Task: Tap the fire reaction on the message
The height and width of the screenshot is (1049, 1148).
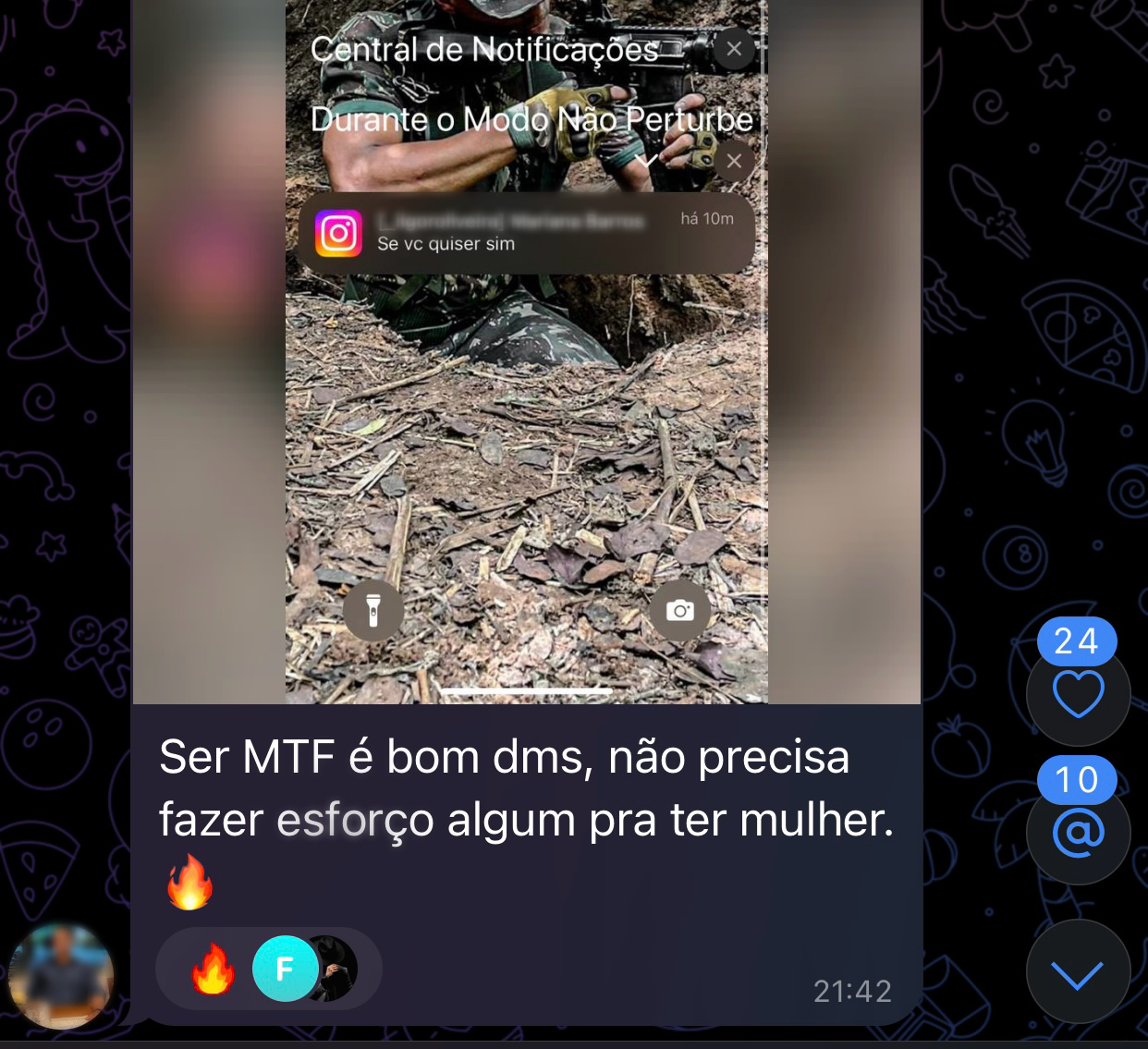Action: (213, 970)
